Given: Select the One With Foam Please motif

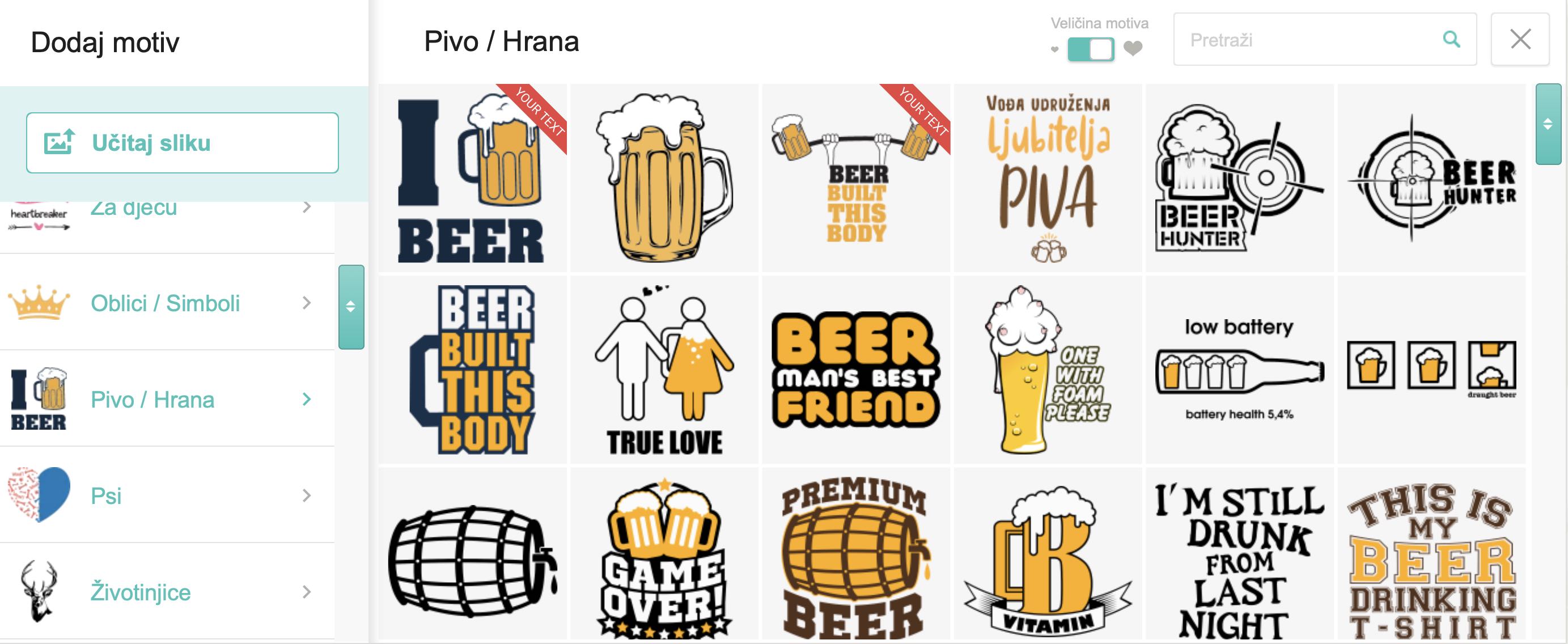Looking at the screenshot, I should click(x=1047, y=370).
